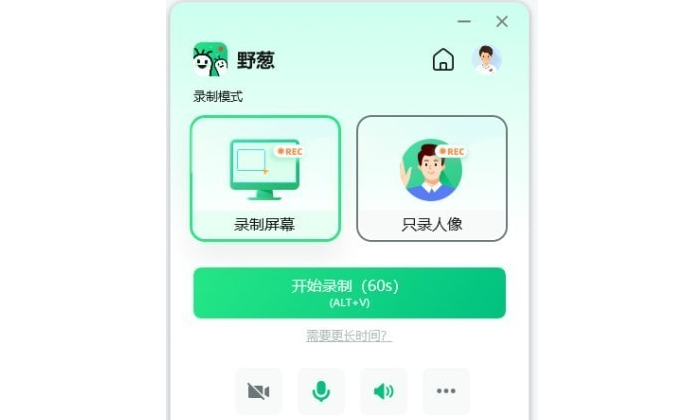Screen dimensions: 681x420
Task: Toggle the camera off icon
Action: coord(258,391)
